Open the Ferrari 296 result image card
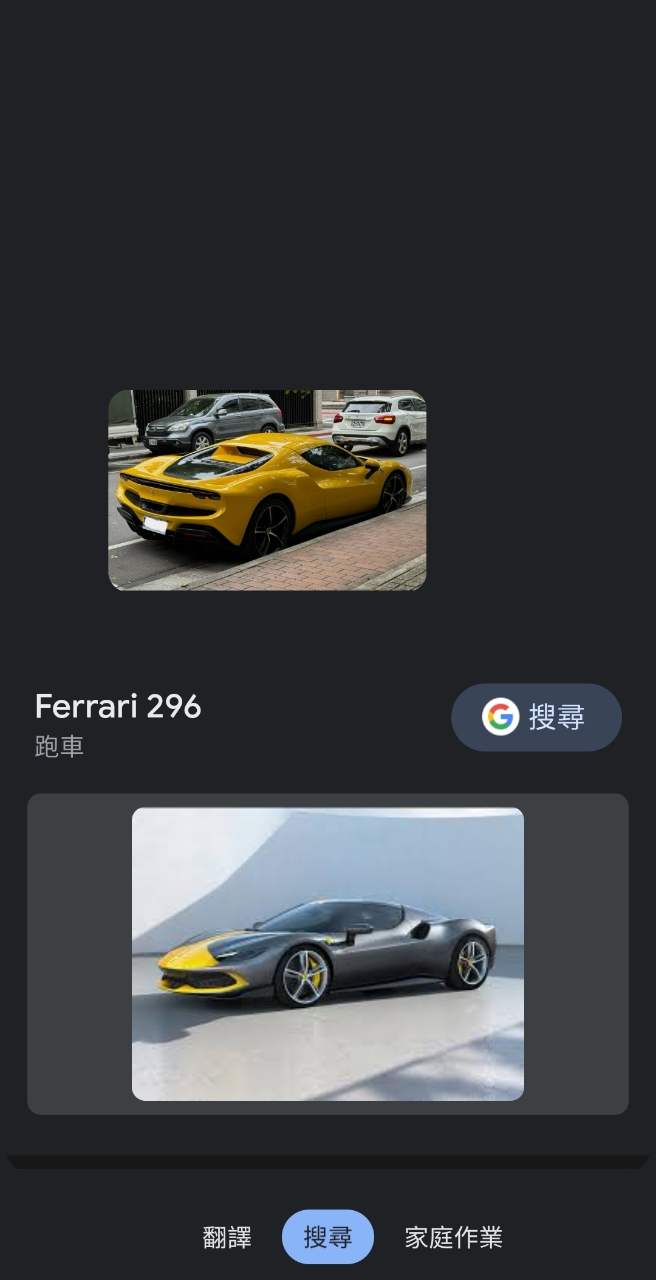This screenshot has height=1280, width=656. coord(328,954)
